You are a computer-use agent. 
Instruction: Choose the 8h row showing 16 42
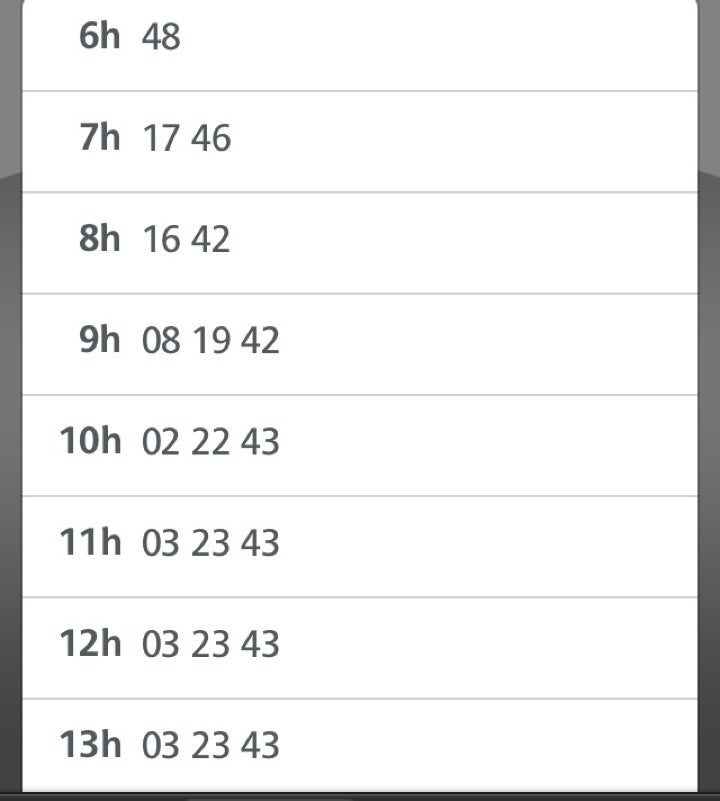(360, 243)
